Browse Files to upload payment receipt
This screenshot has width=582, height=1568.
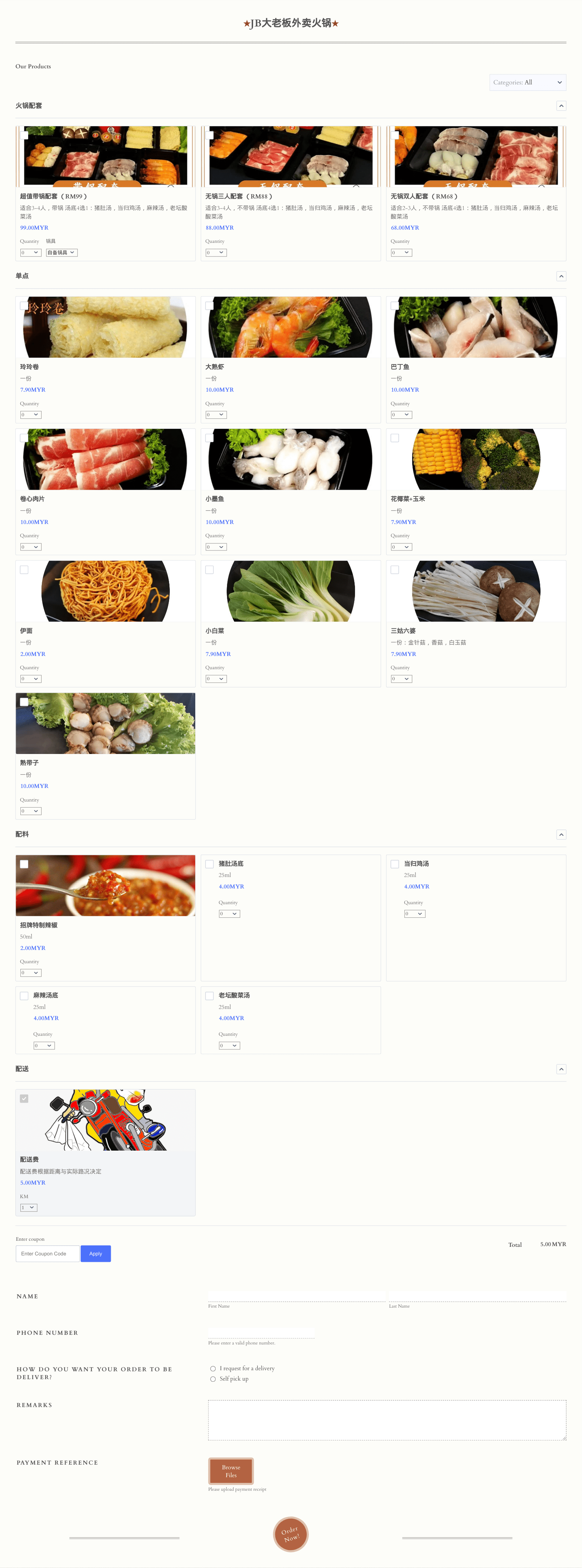(x=231, y=1471)
